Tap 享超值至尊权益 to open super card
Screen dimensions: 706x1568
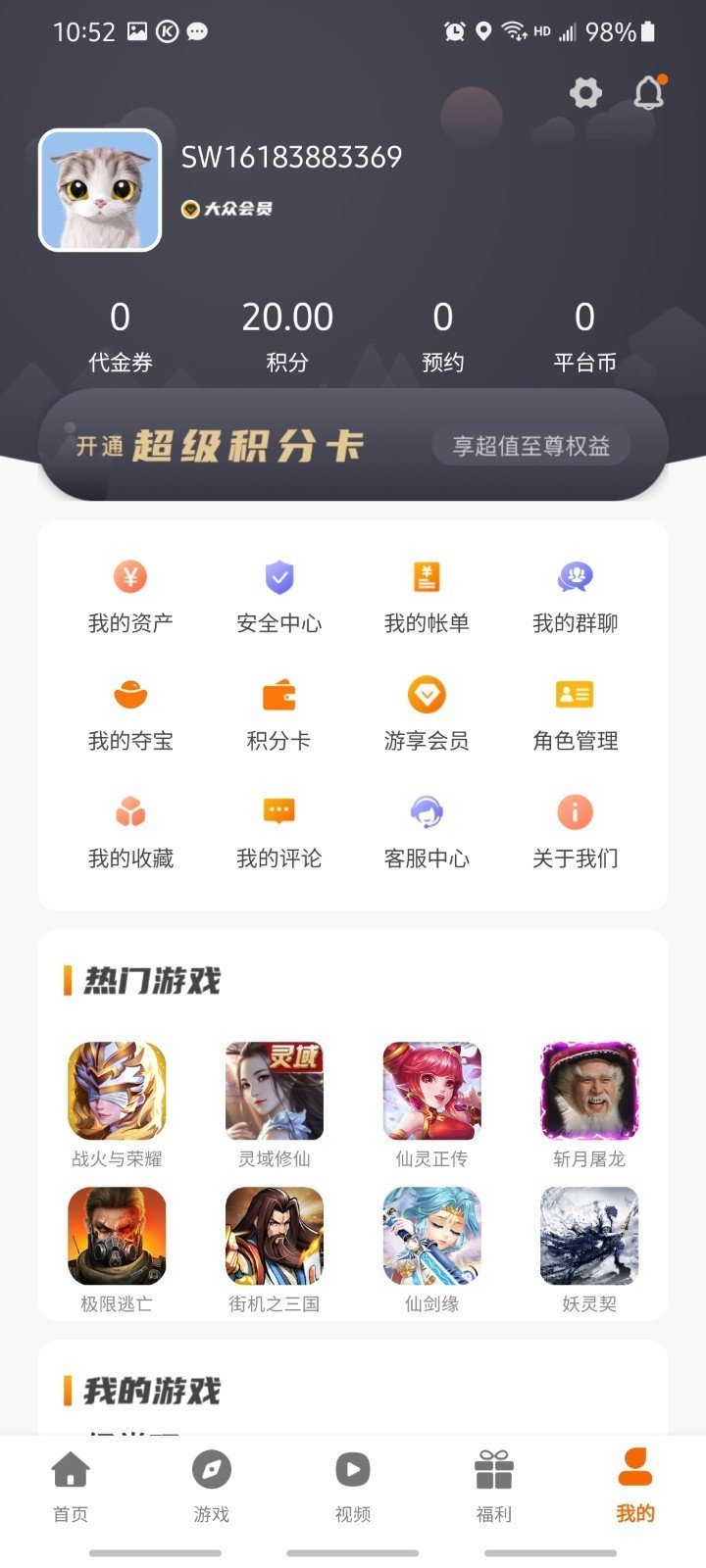click(530, 446)
